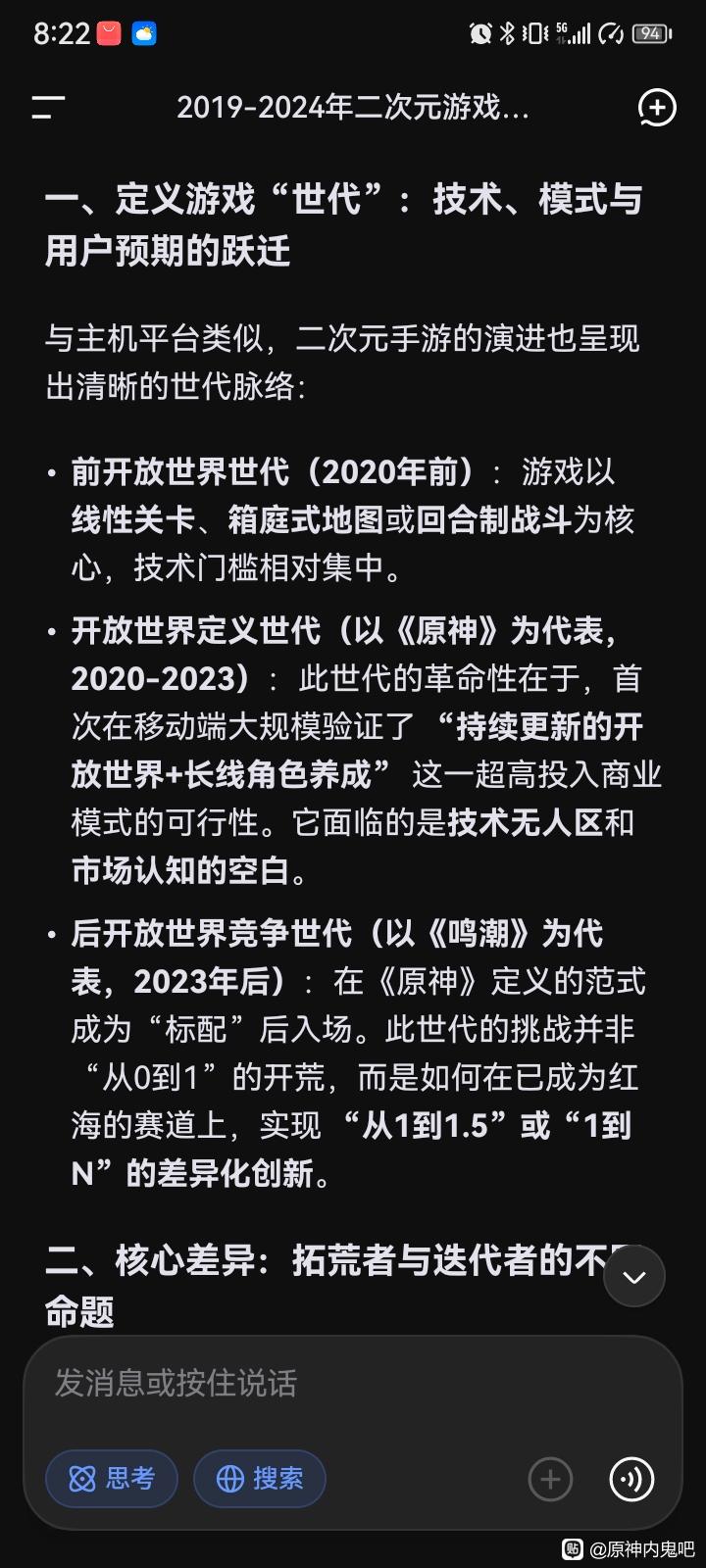Open the attachment plus button
The image size is (706, 1568).
coord(550,1479)
